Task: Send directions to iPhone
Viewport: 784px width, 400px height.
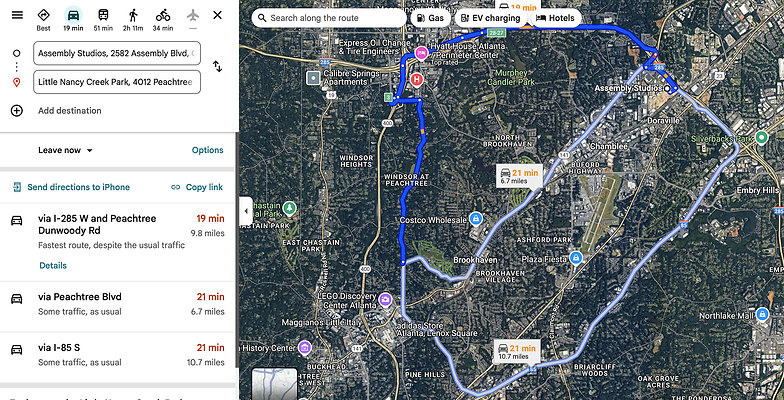Action: tap(71, 187)
